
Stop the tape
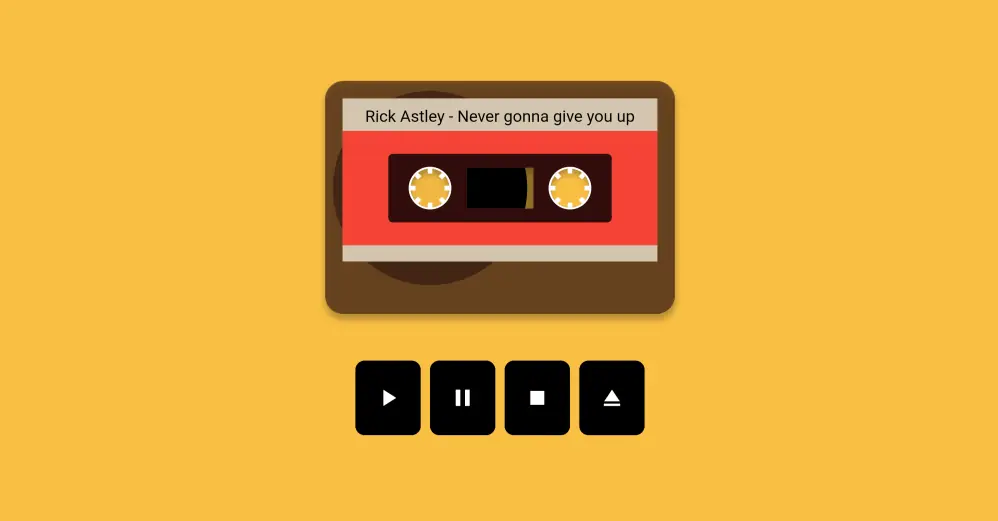tap(537, 398)
